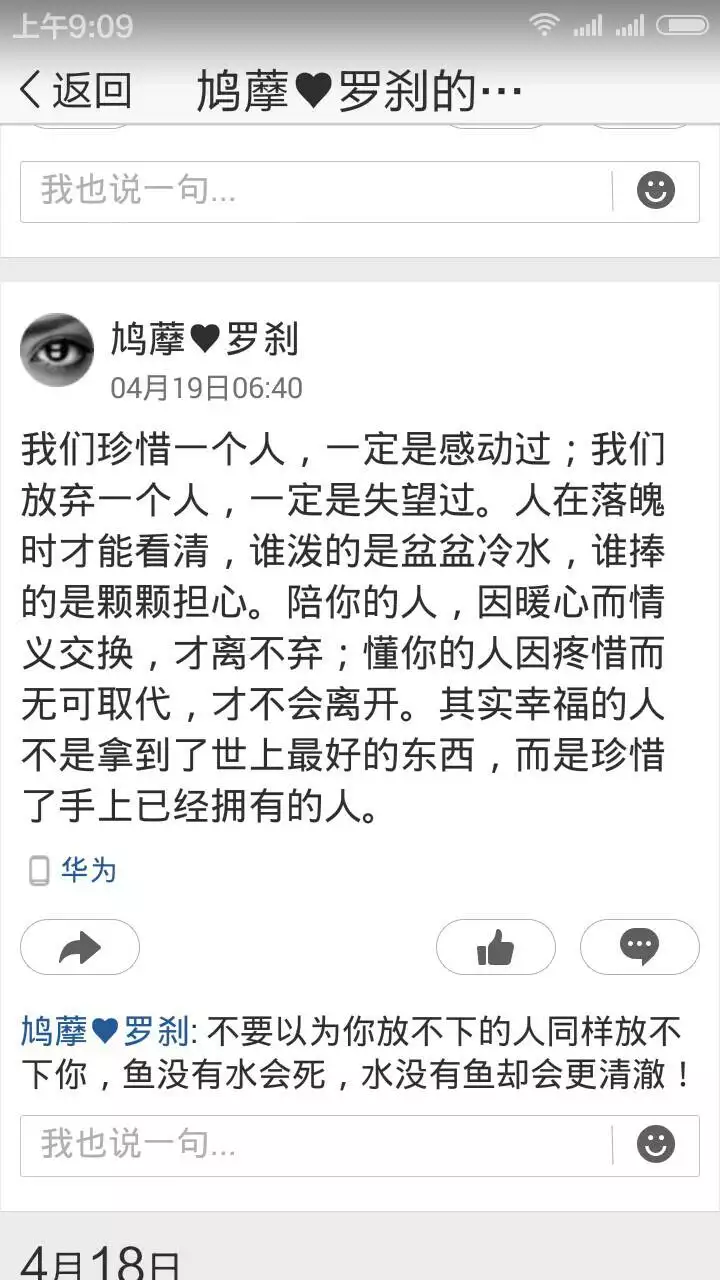This screenshot has height=1280, width=720.
Task: Open the emoji smiley in lower comment bar
Action: [x=655, y=1146]
